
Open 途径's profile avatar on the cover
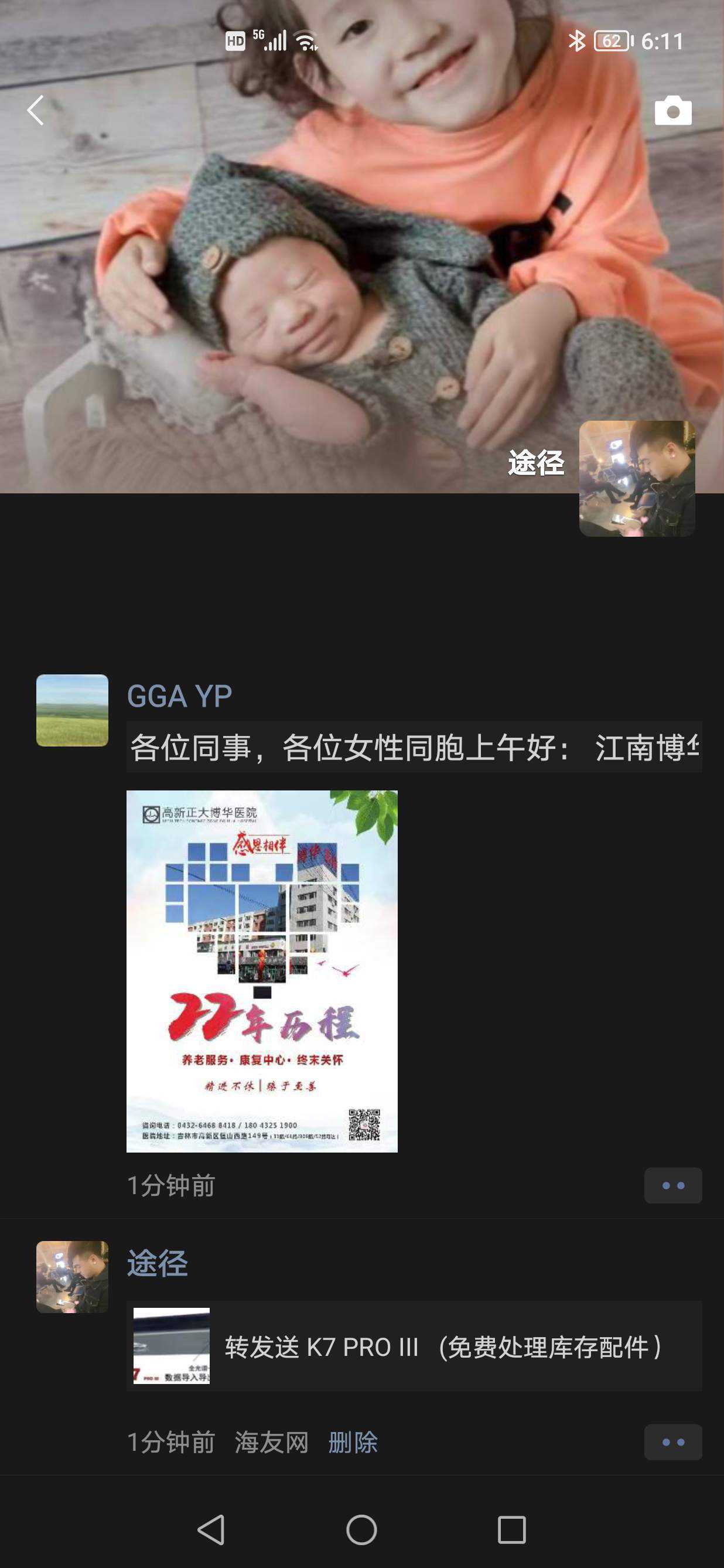pyautogui.click(x=636, y=479)
